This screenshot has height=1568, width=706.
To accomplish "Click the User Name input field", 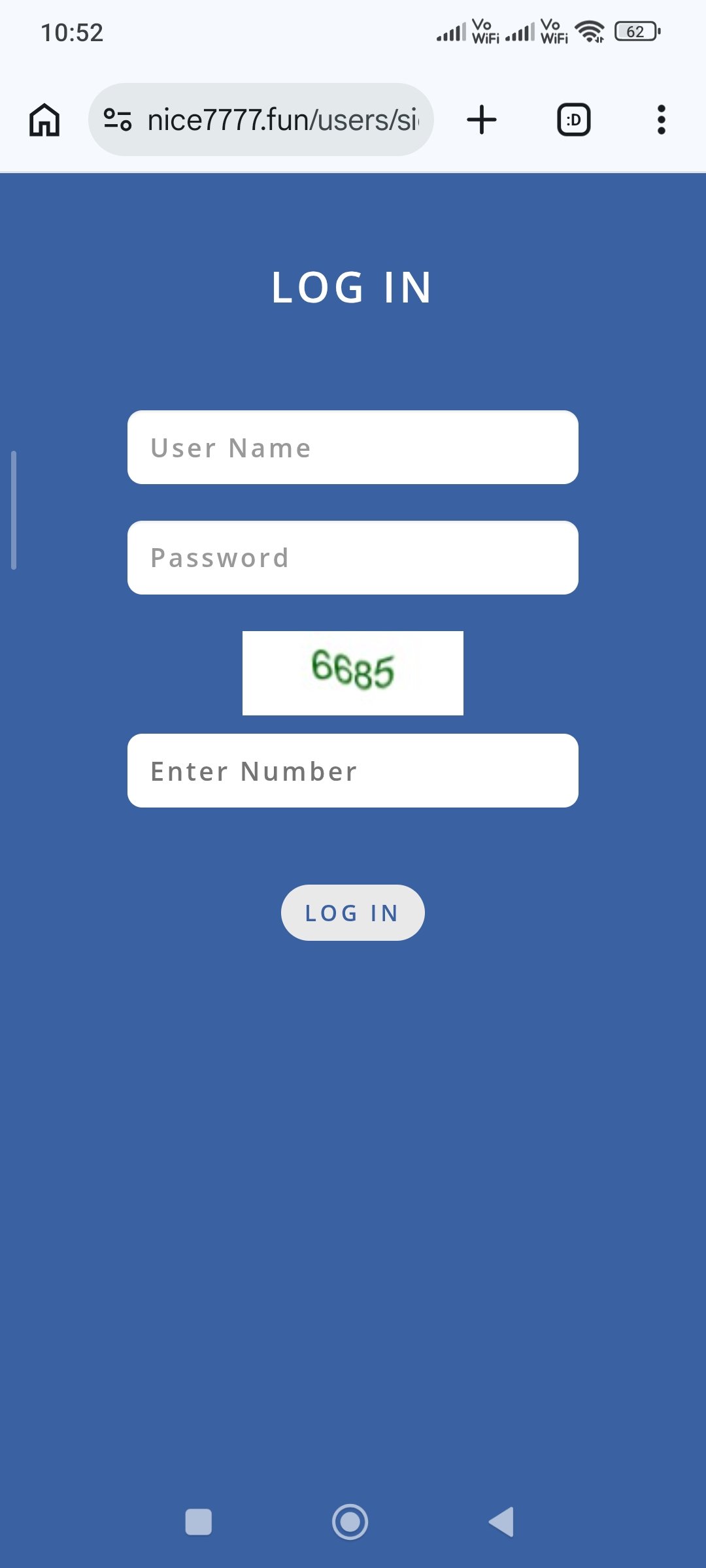I will (352, 447).
